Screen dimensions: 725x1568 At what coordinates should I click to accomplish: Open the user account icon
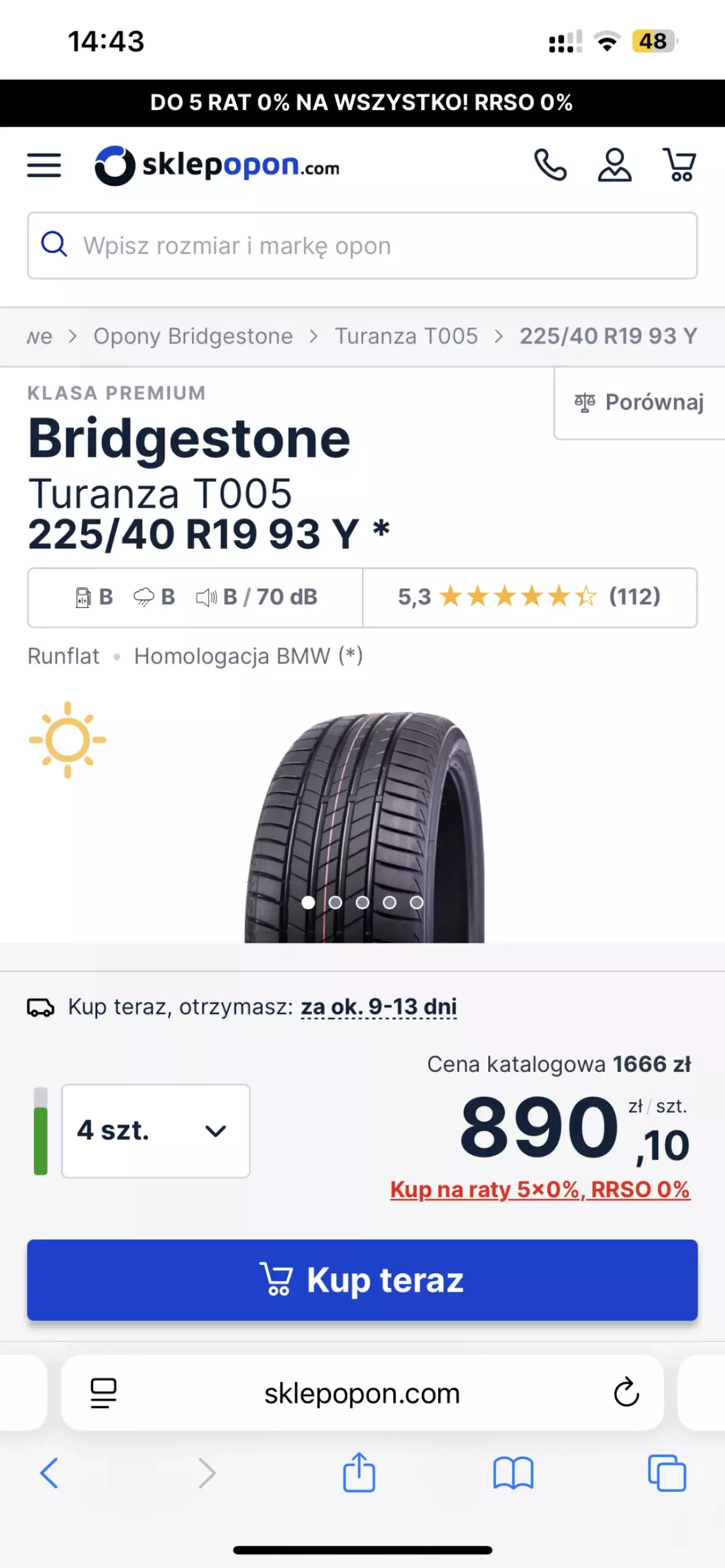tap(614, 166)
